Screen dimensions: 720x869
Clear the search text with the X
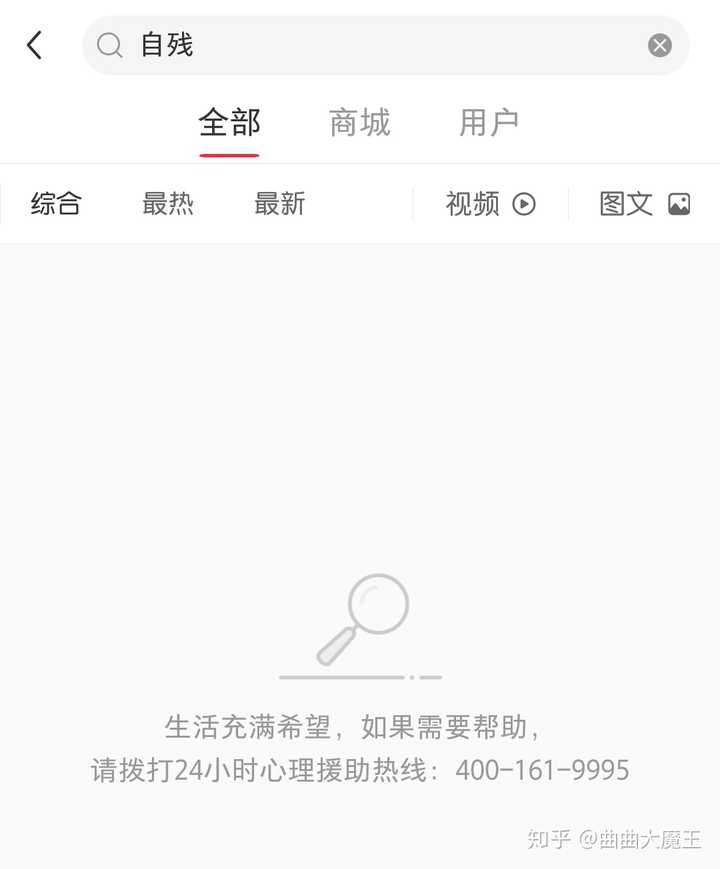[659, 45]
